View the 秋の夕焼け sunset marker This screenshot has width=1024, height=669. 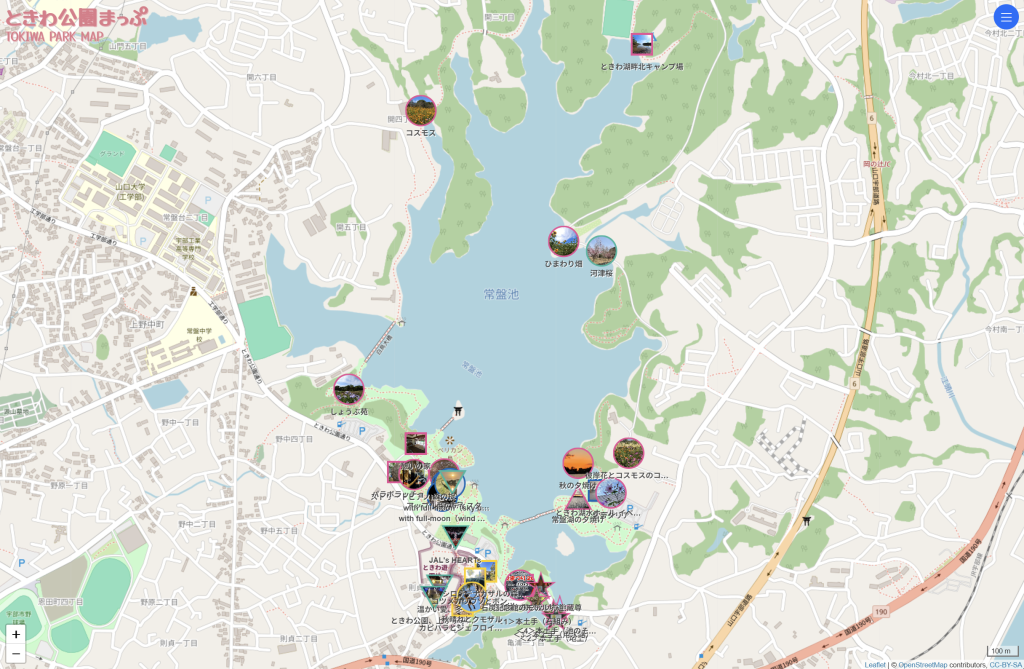(x=577, y=462)
